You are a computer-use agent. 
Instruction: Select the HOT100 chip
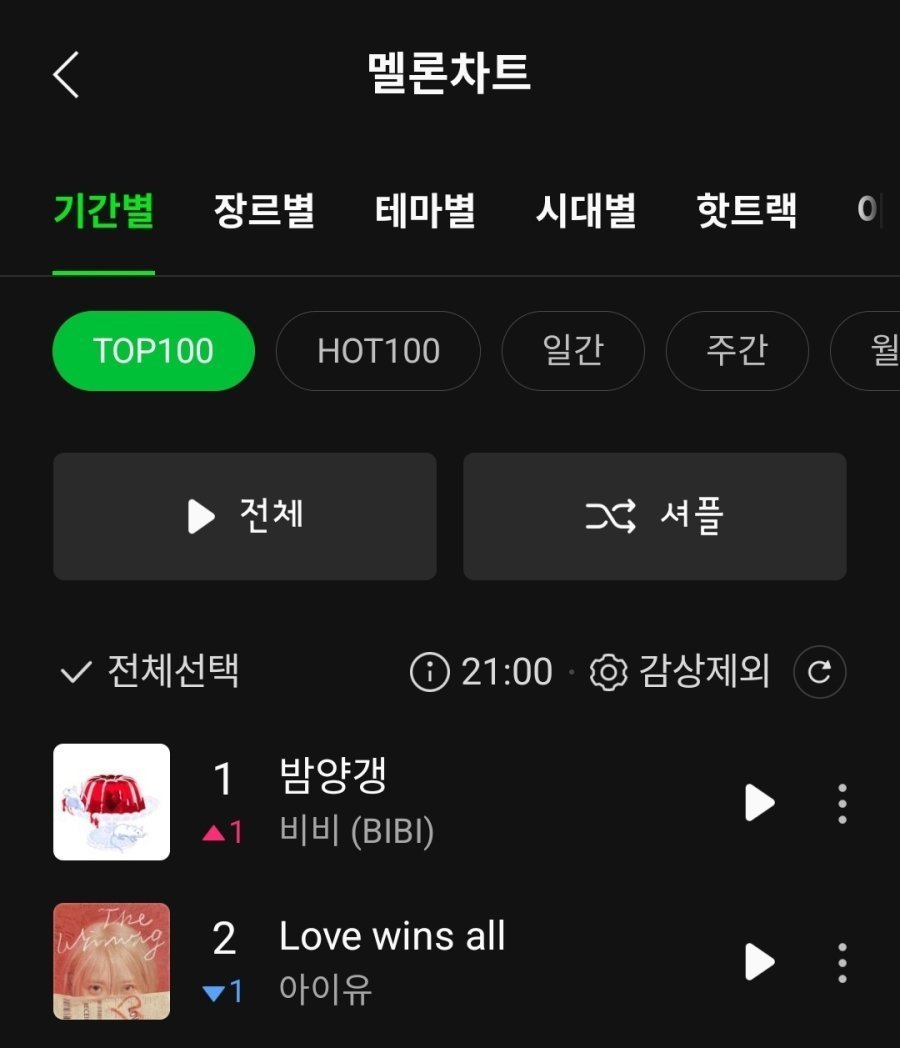coord(378,351)
